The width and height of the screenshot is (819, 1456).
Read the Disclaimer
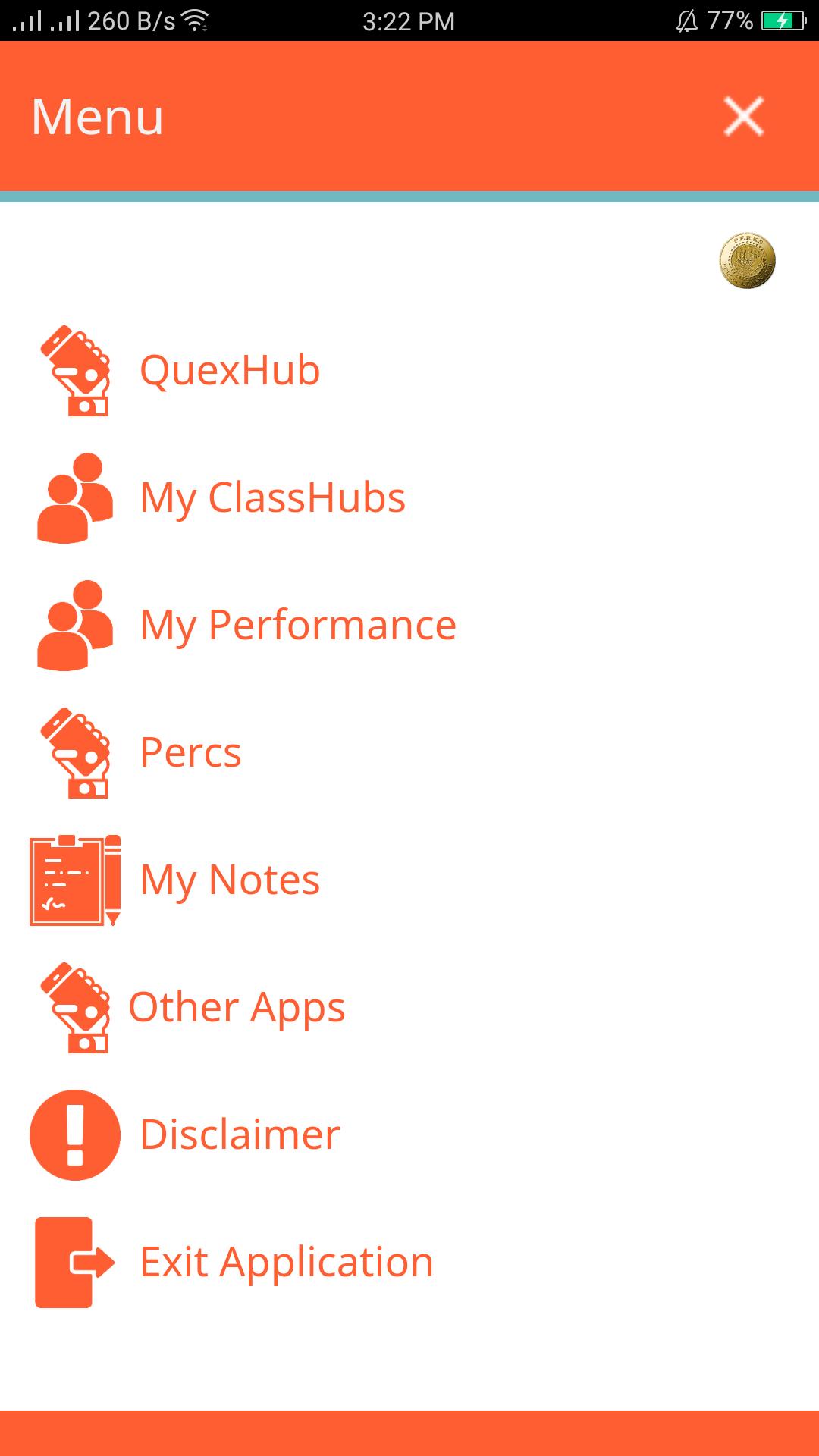pyautogui.click(x=240, y=1135)
